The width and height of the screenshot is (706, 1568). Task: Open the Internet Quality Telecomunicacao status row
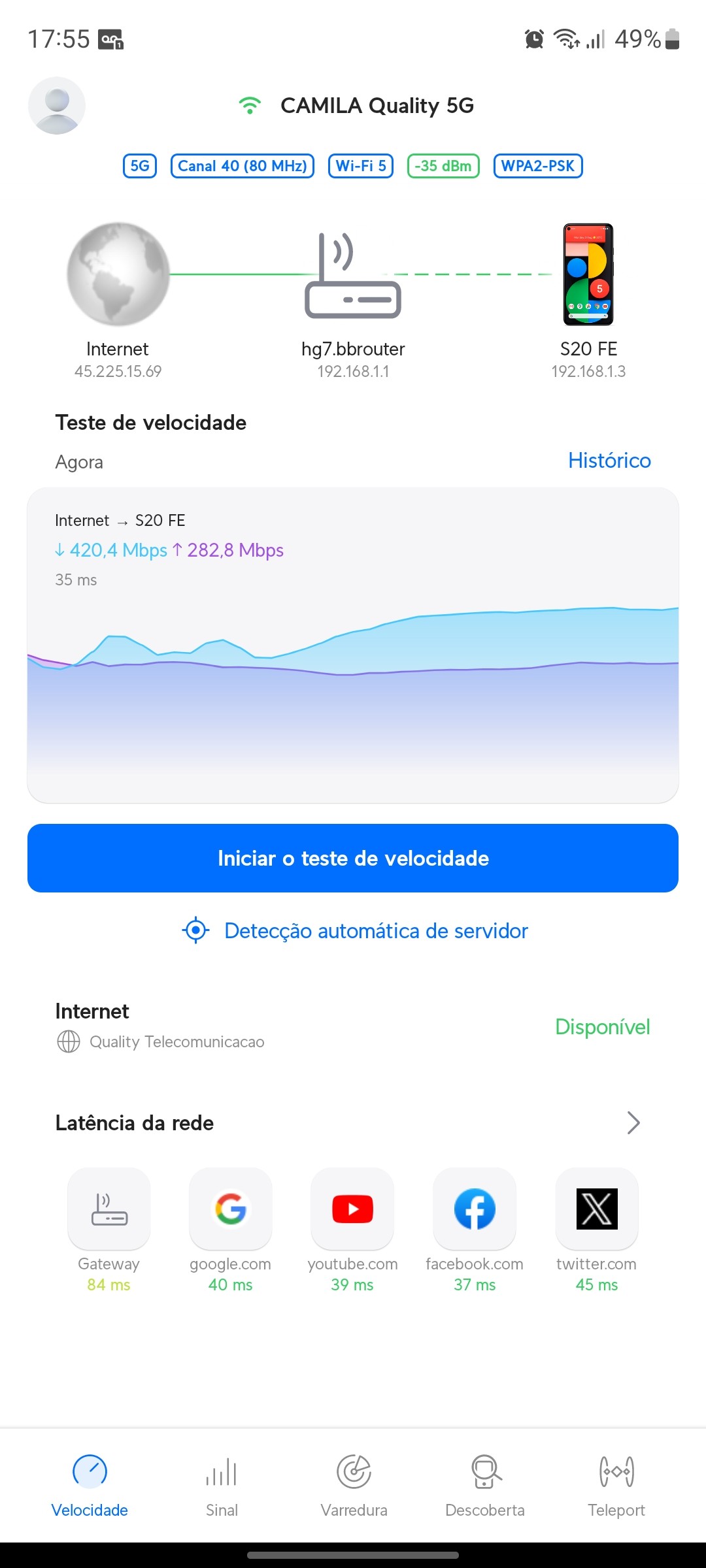(x=353, y=1026)
